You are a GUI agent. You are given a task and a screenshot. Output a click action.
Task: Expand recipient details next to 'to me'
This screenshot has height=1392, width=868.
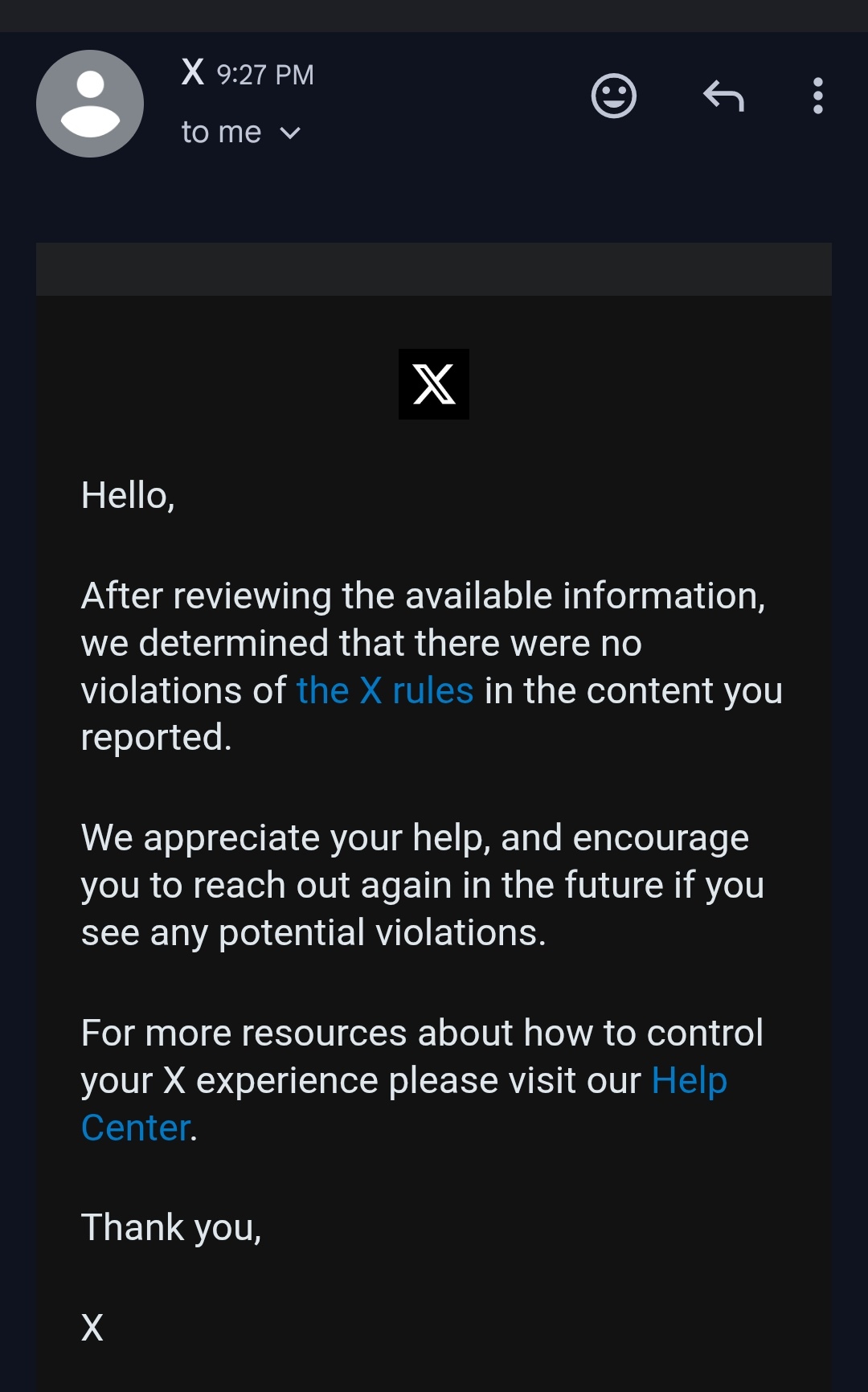click(x=290, y=133)
